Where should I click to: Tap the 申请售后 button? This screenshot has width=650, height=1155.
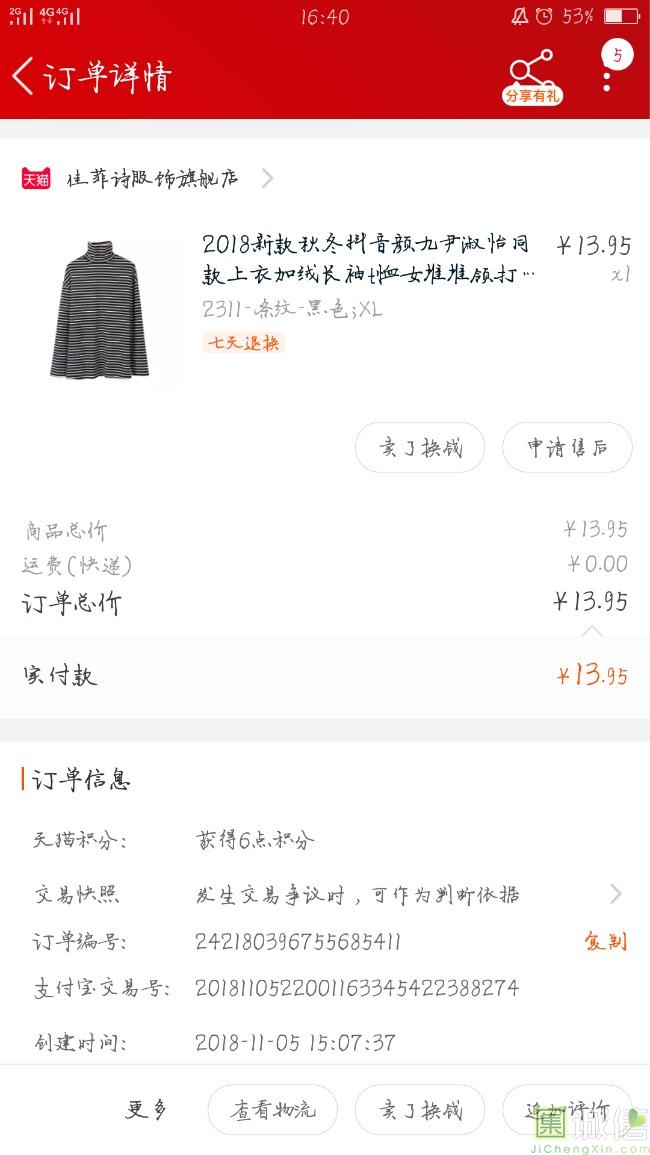567,447
